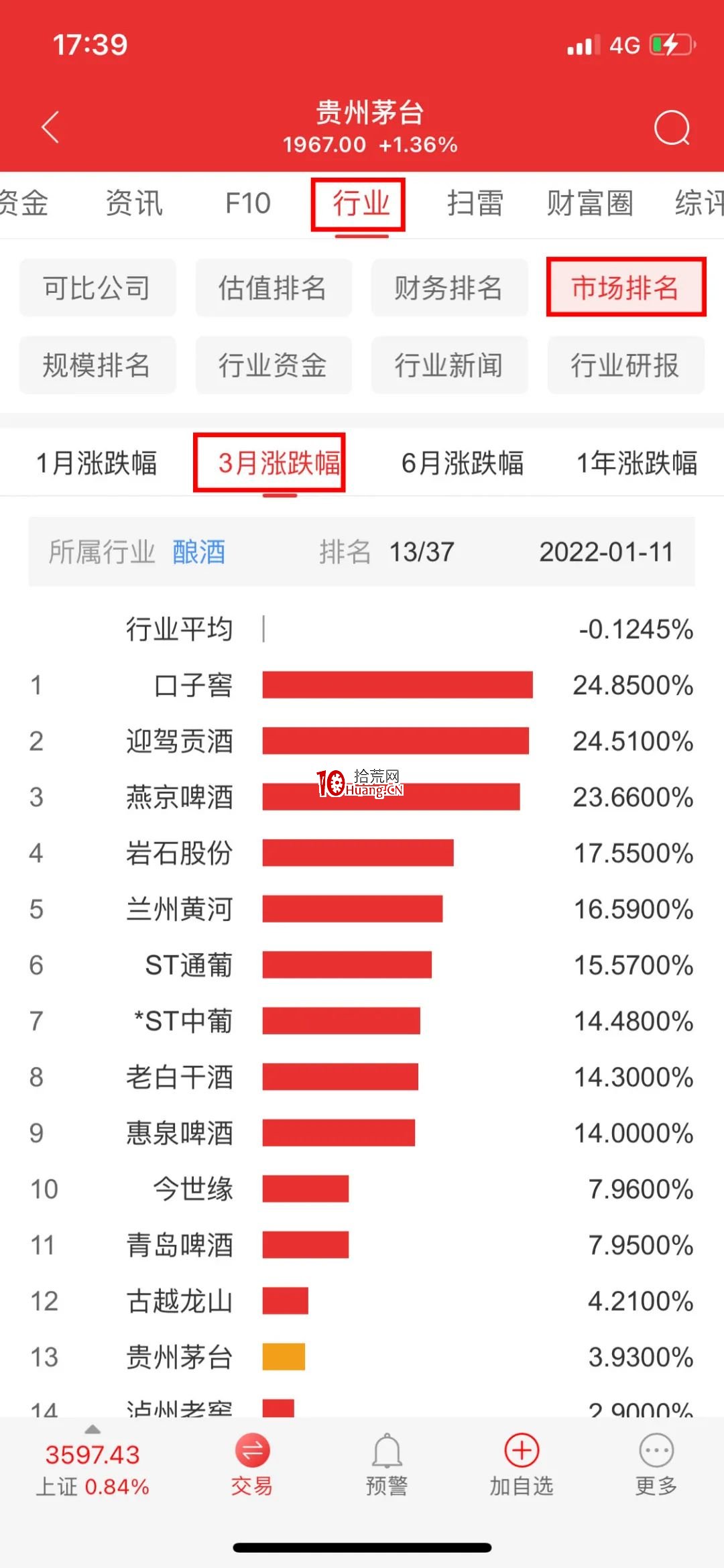The width and height of the screenshot is (724, 1568).
Task: Go back using the top-left arrow
Action: coord(51,127)
